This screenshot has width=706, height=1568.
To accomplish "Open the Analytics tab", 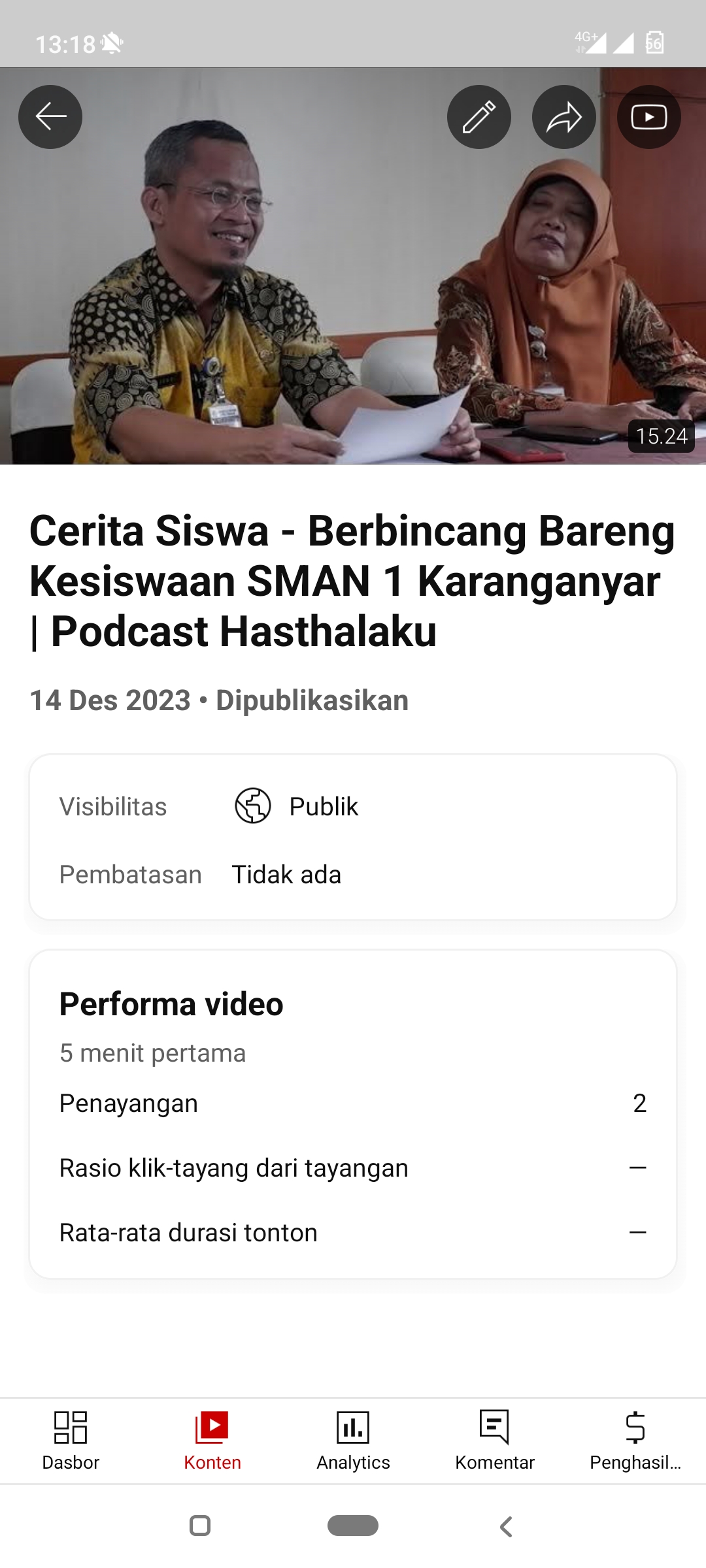I will [353, 1441].
